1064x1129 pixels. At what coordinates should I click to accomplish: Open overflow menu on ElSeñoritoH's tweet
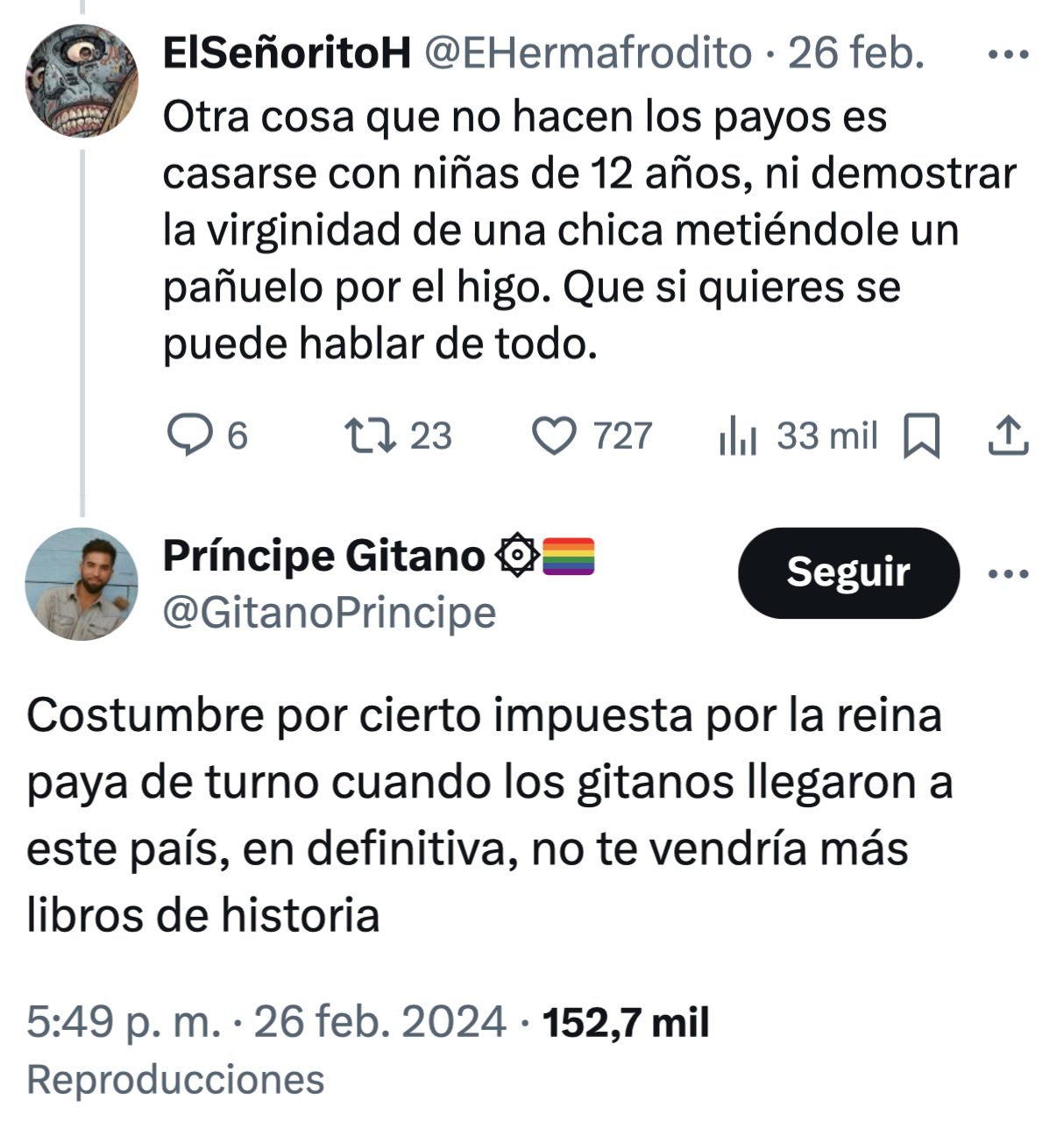(x=1008, y=55)
